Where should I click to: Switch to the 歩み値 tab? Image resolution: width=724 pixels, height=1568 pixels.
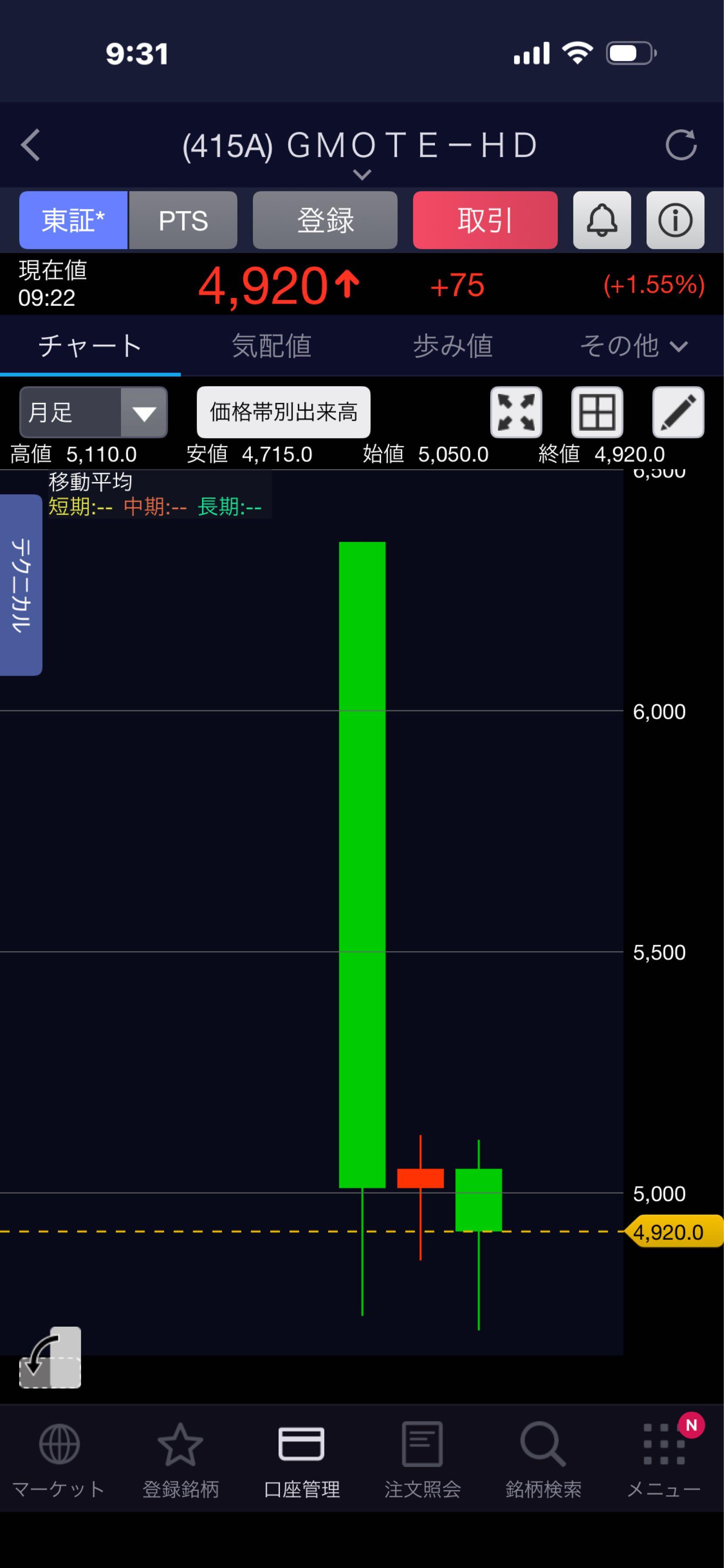[x=453, y=346]
